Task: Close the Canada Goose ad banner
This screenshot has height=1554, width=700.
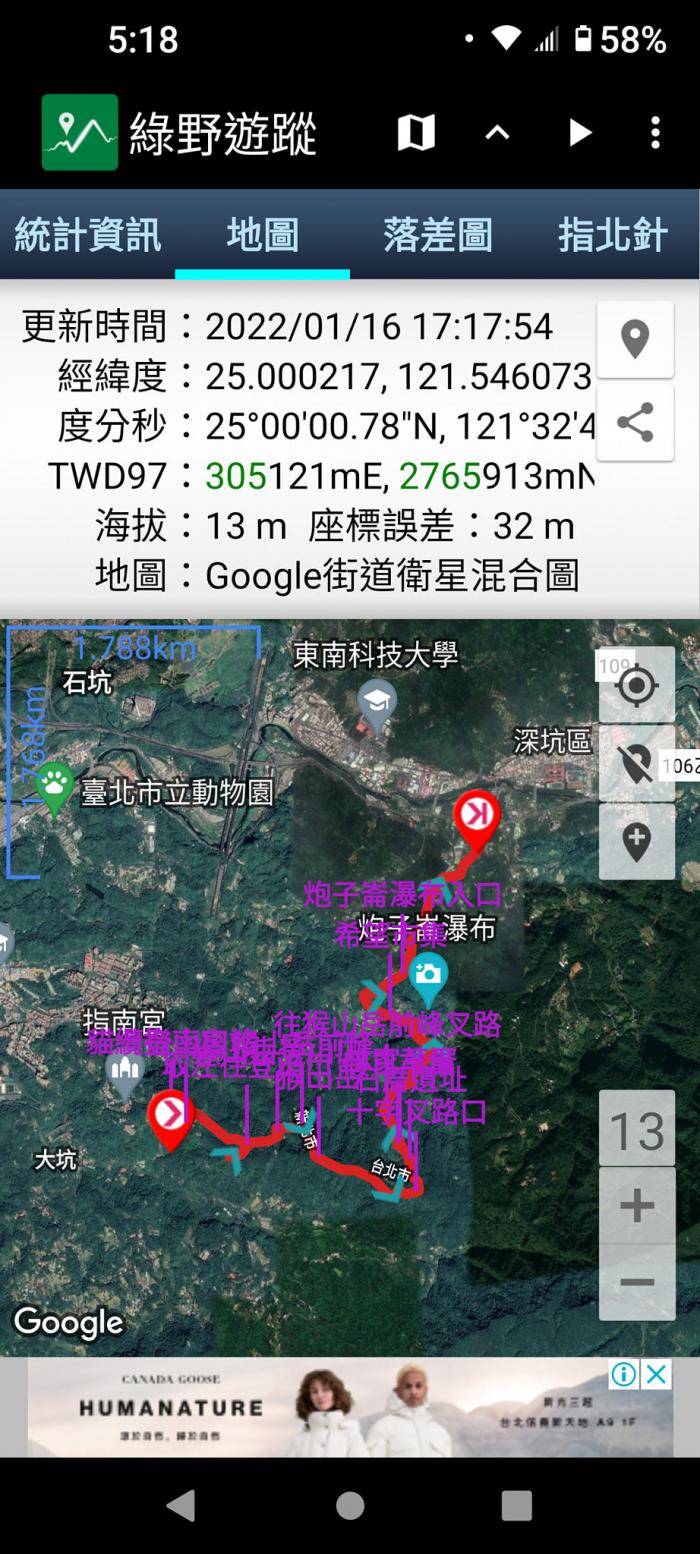Action: click(x=657, y=1375)
